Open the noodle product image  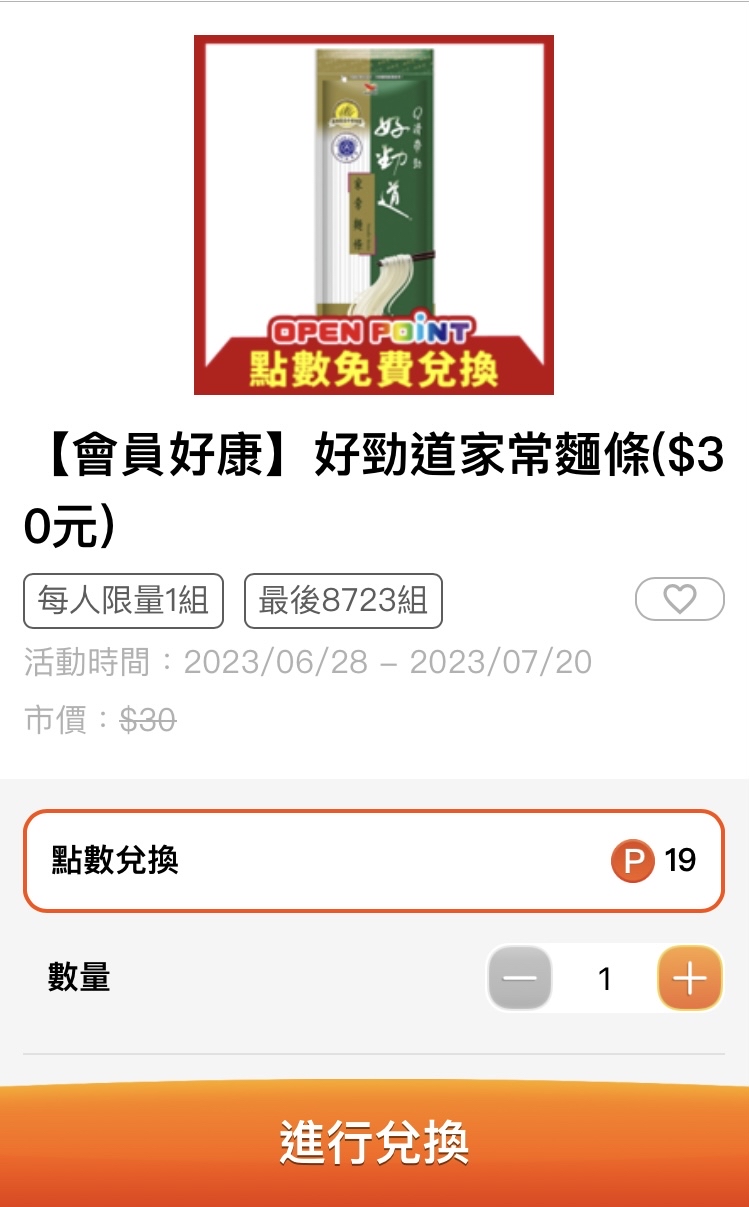[373, 215]
